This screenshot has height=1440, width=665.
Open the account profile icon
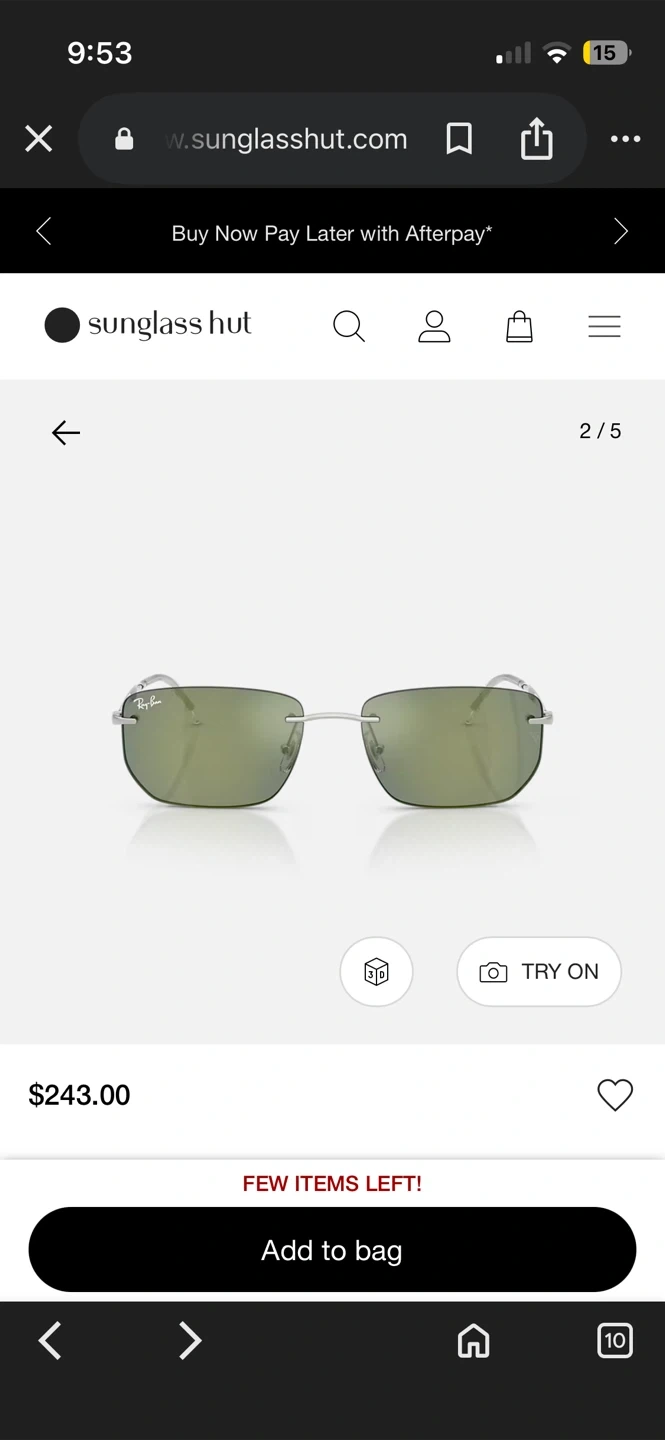pyautogui.click(x=434, y=326)
